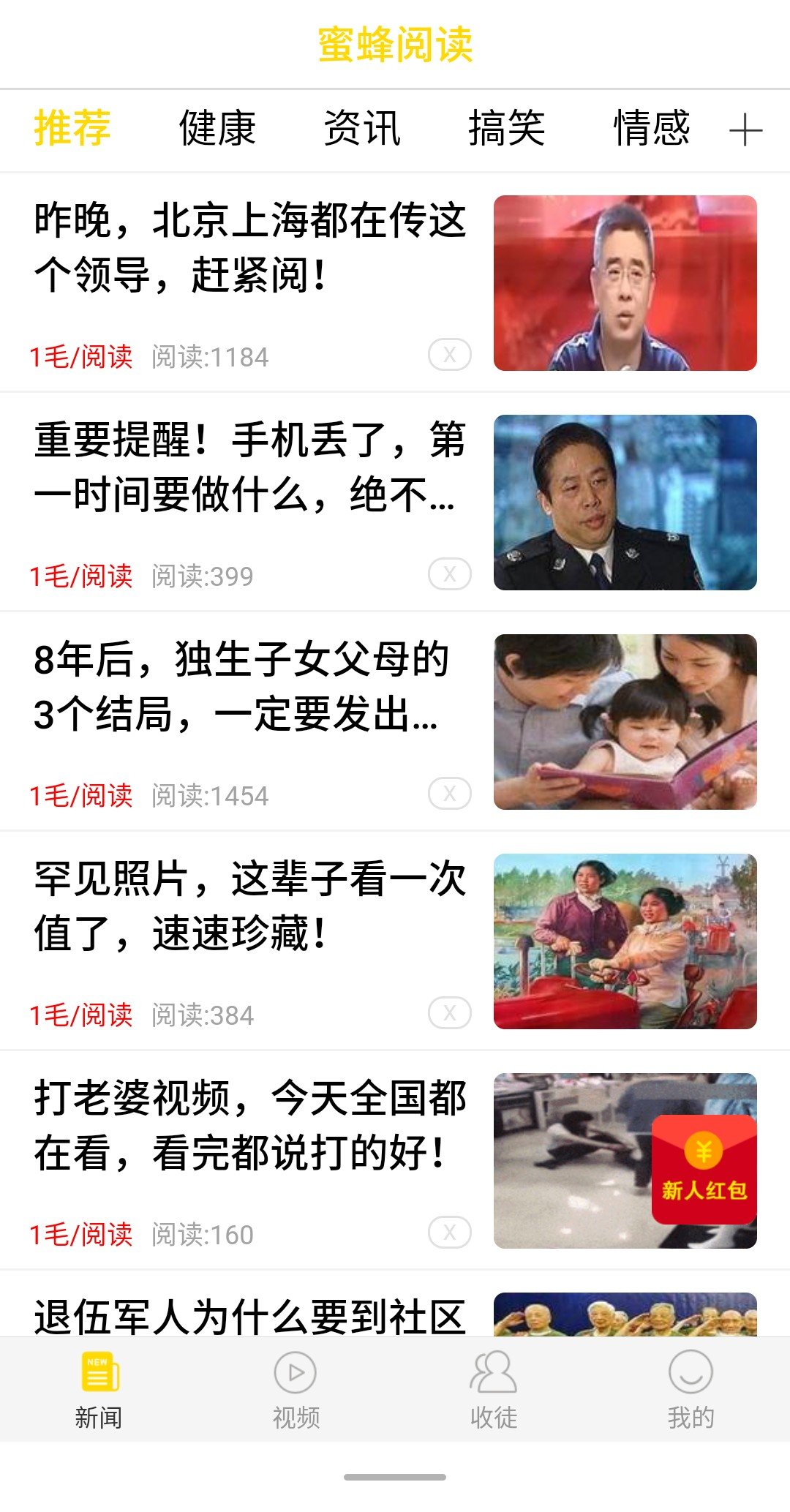Open the article 昨晚，北京上海都在传这个领导
The height and width of the screenshot is (1512, 790).
[x=249, y=247]
